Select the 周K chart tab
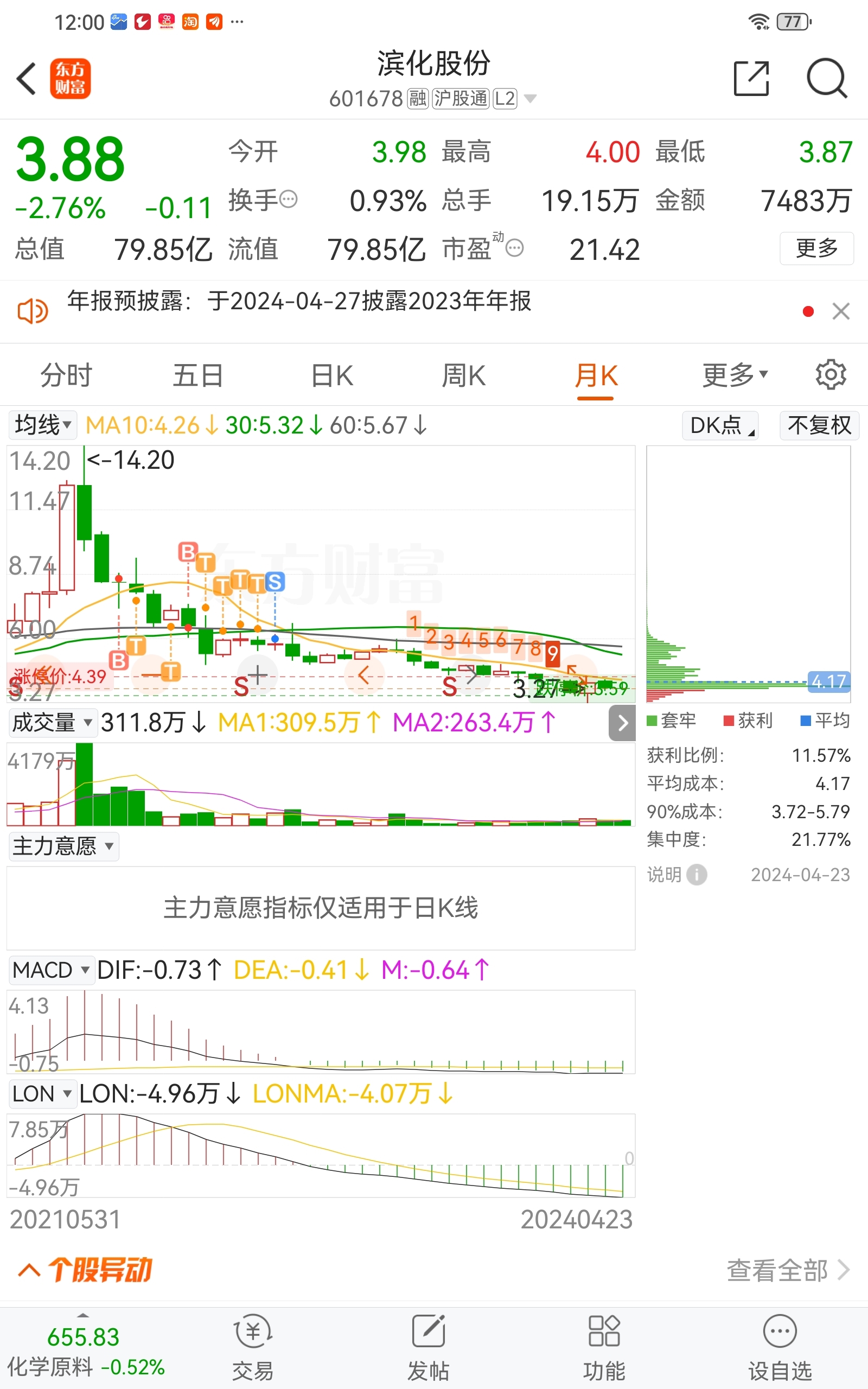The image size is (868, 1389). click(x=463, y=376)
